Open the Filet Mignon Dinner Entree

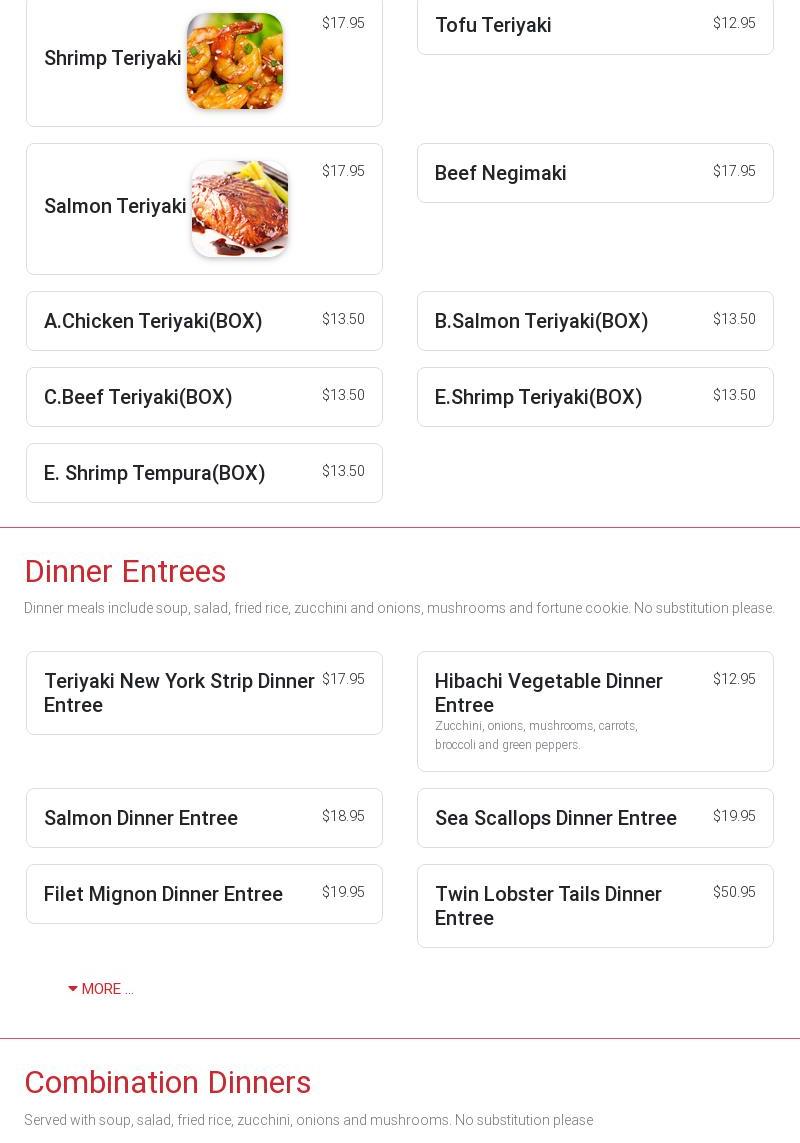point(163,894)
